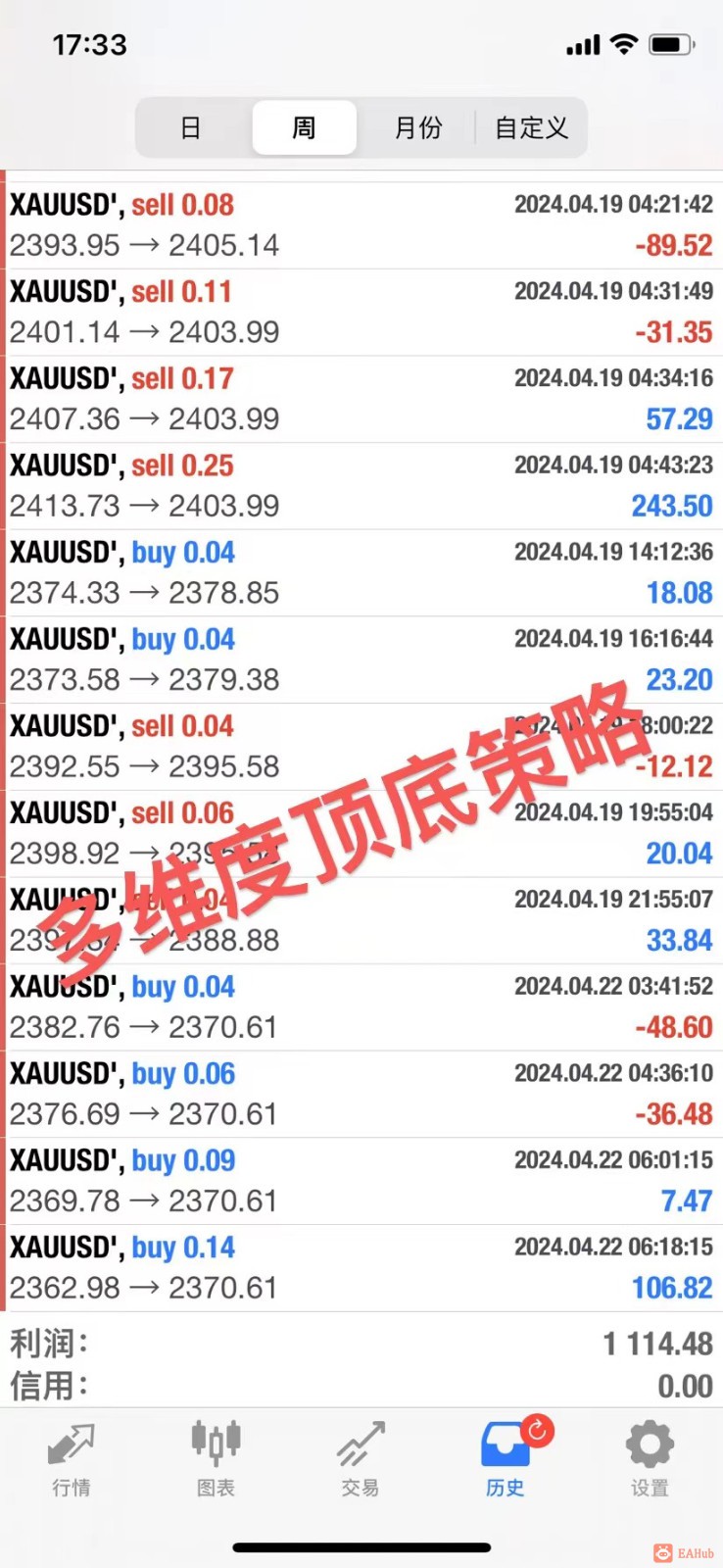Expand the buy 0.14 trade with 106.82 profit
723x1568 pixels.
pos(361,1267)
